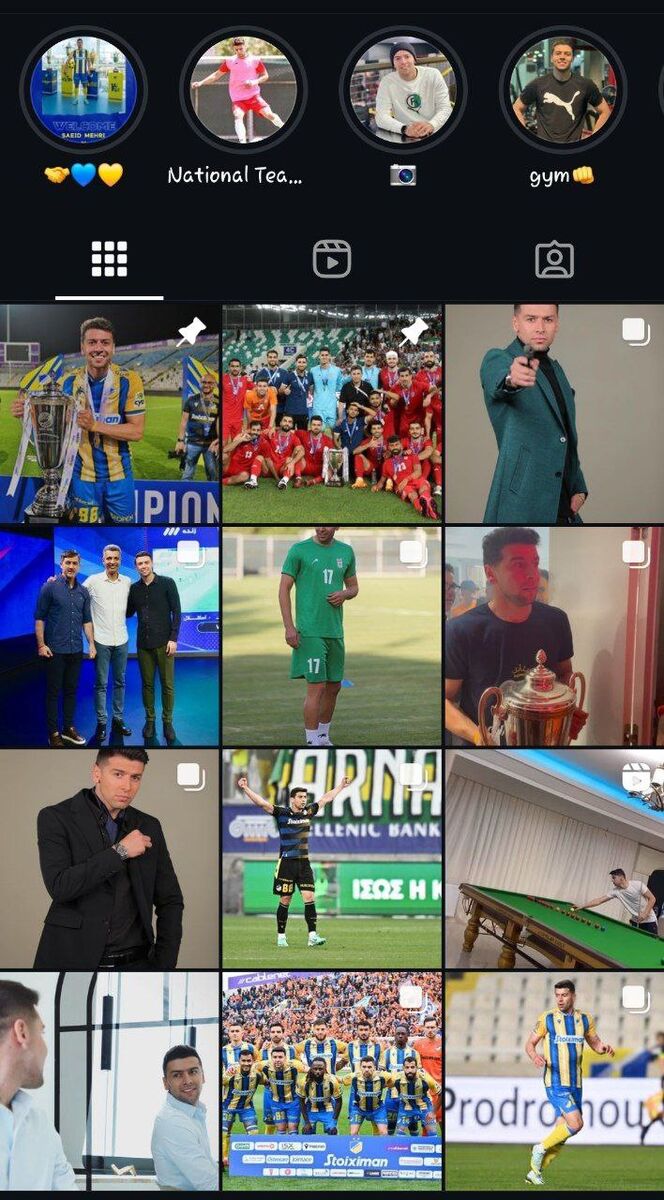Open post of man holding silver cup indoors

[554, 637]
